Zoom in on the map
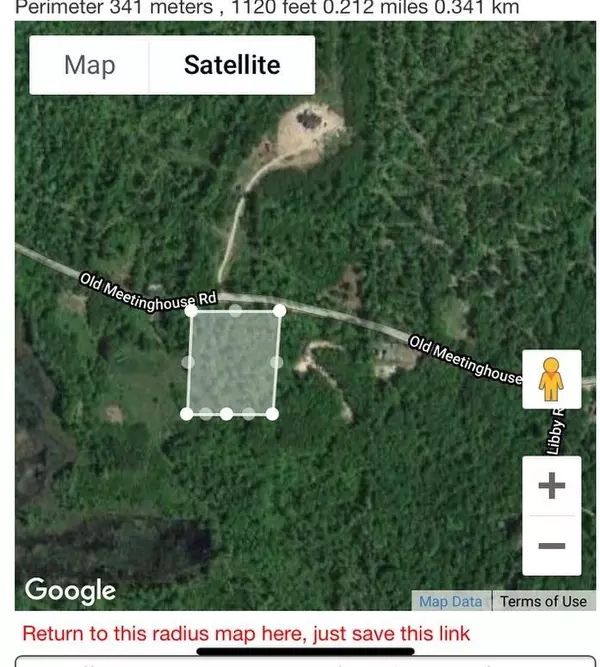The image size is (600, 667). 552,487
